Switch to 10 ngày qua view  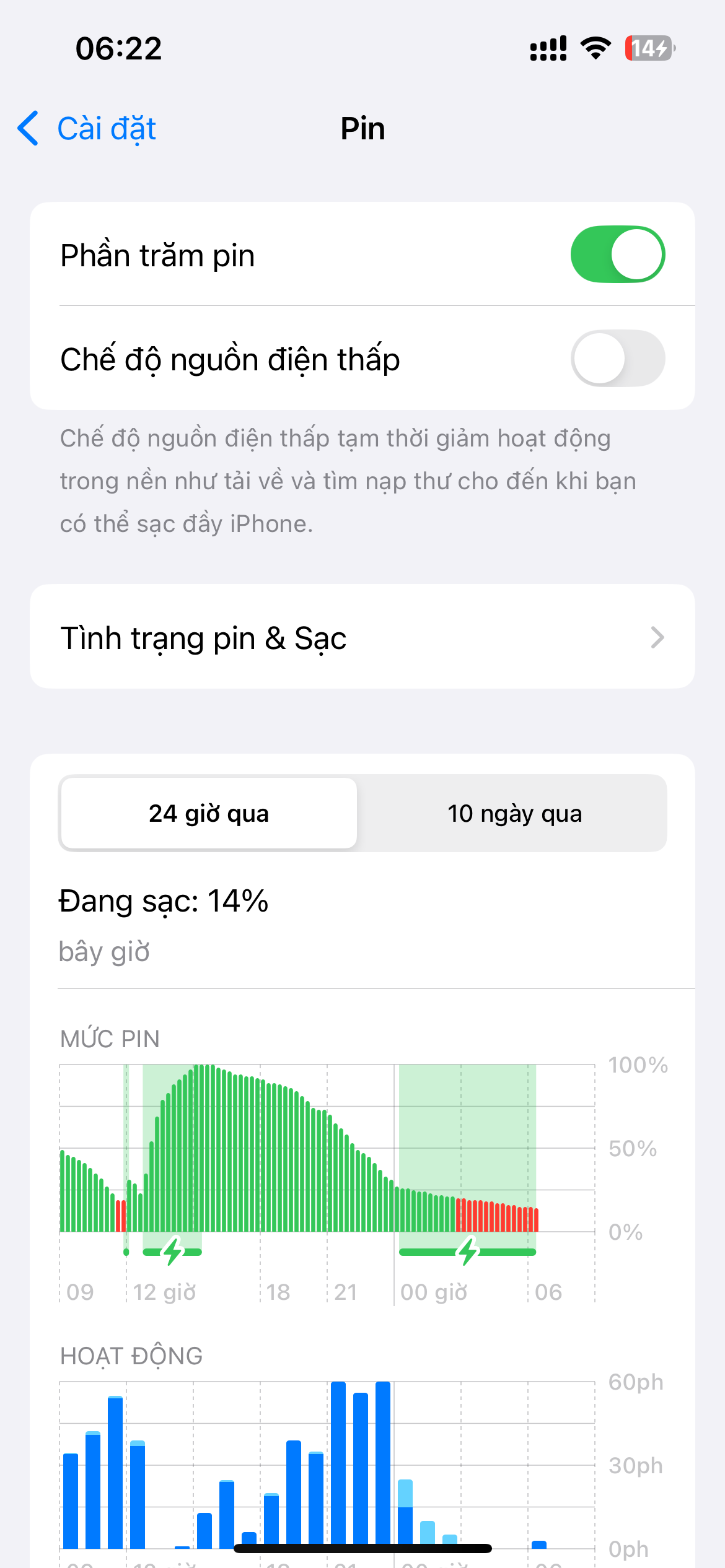514,813
